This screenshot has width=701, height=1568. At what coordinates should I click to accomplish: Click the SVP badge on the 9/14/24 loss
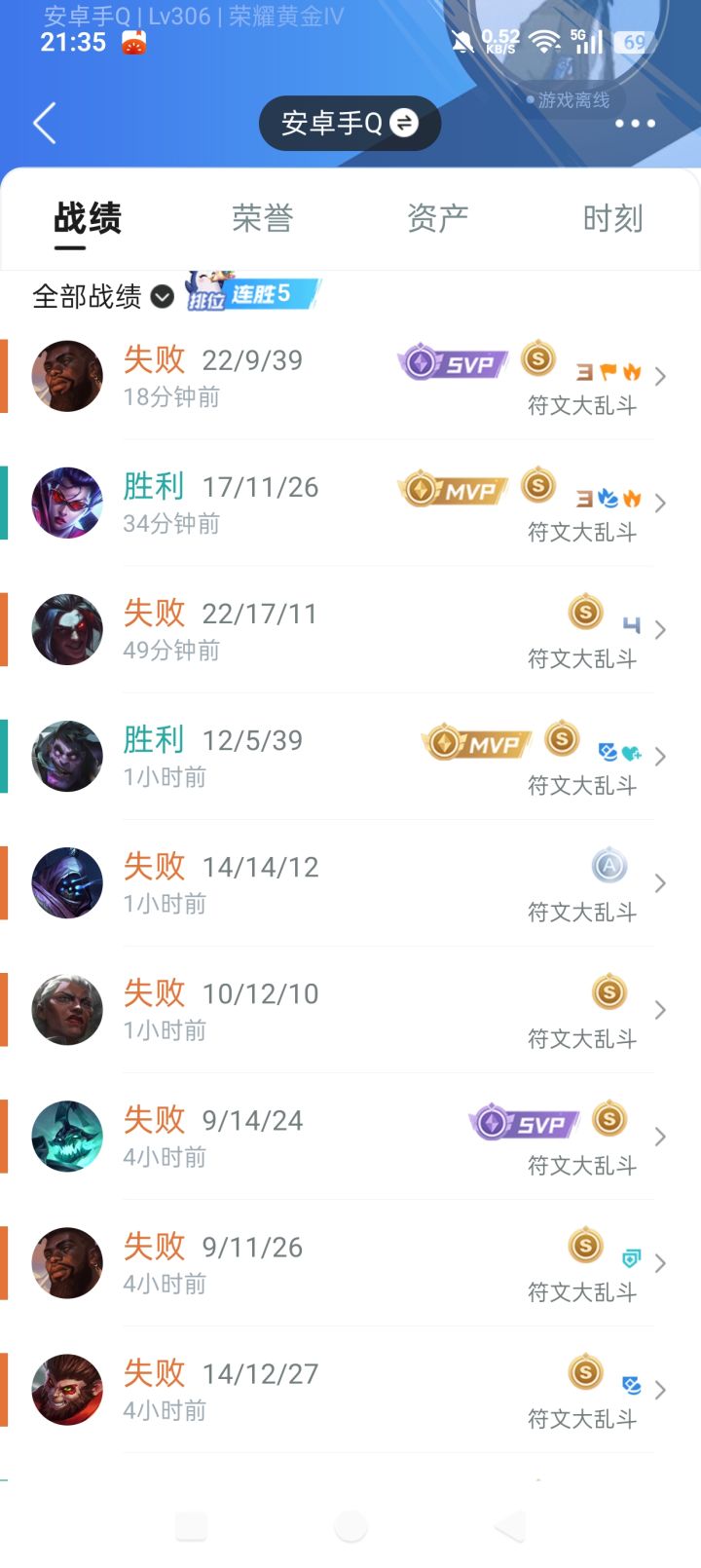click(x=524, y=1122)
